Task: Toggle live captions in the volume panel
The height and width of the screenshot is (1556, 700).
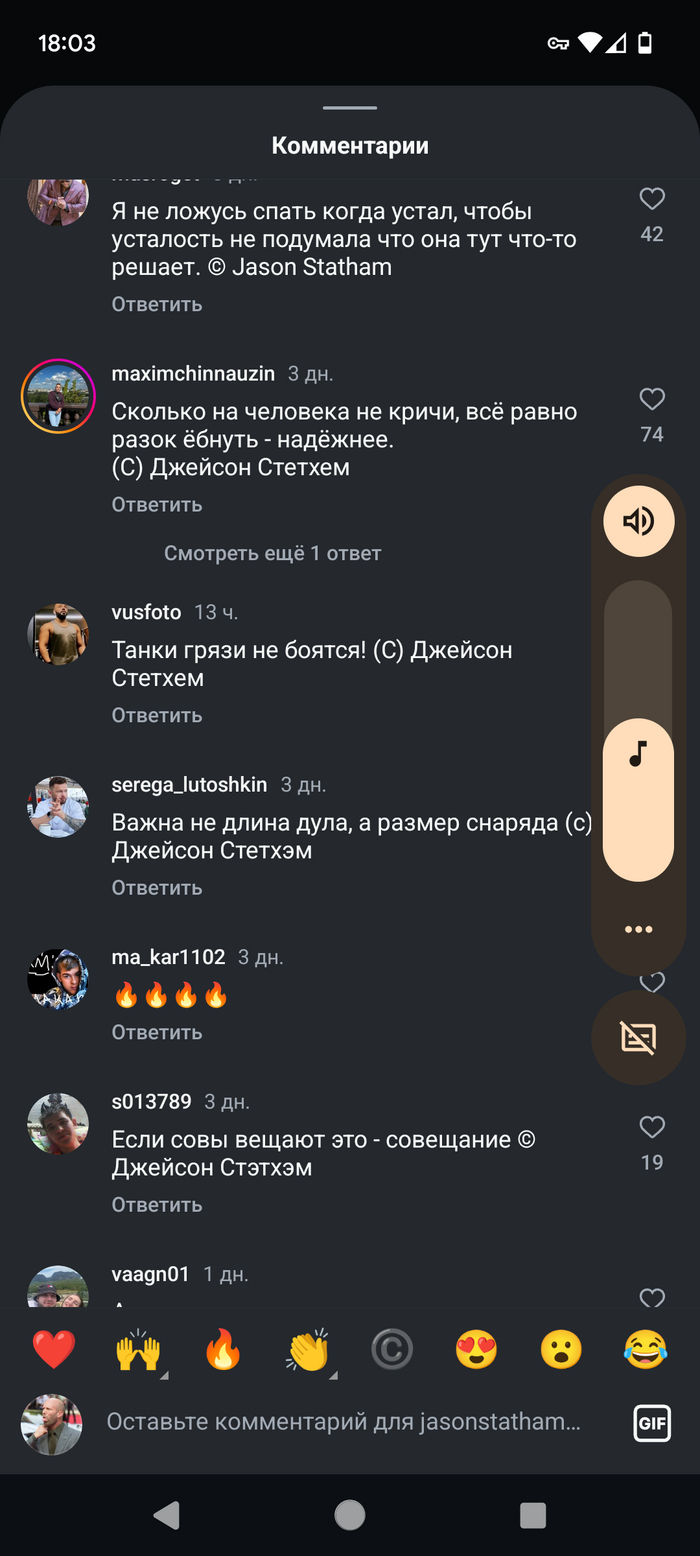Action: [638, 1038]
